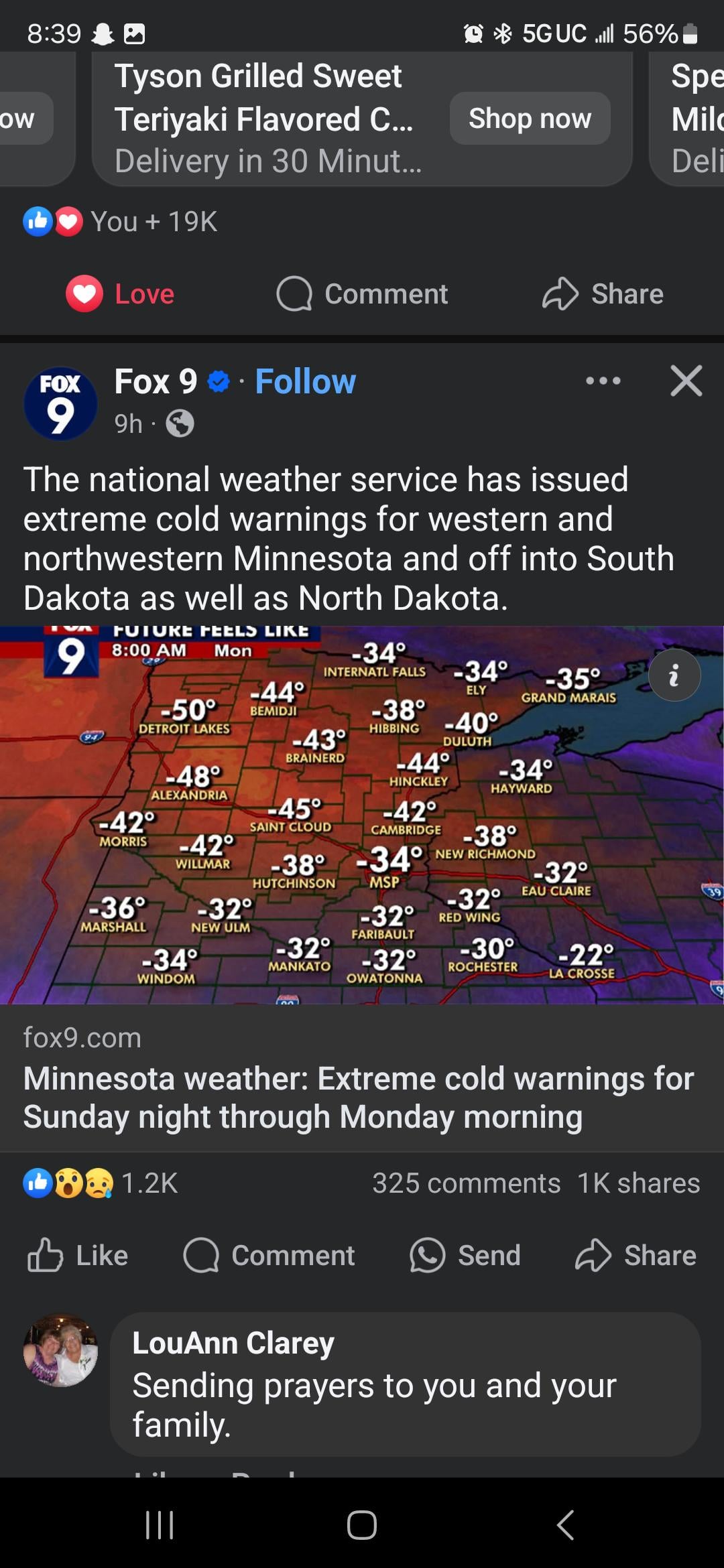Follow the Fox 9 page
724x1568 pixels.
point(305,381)
